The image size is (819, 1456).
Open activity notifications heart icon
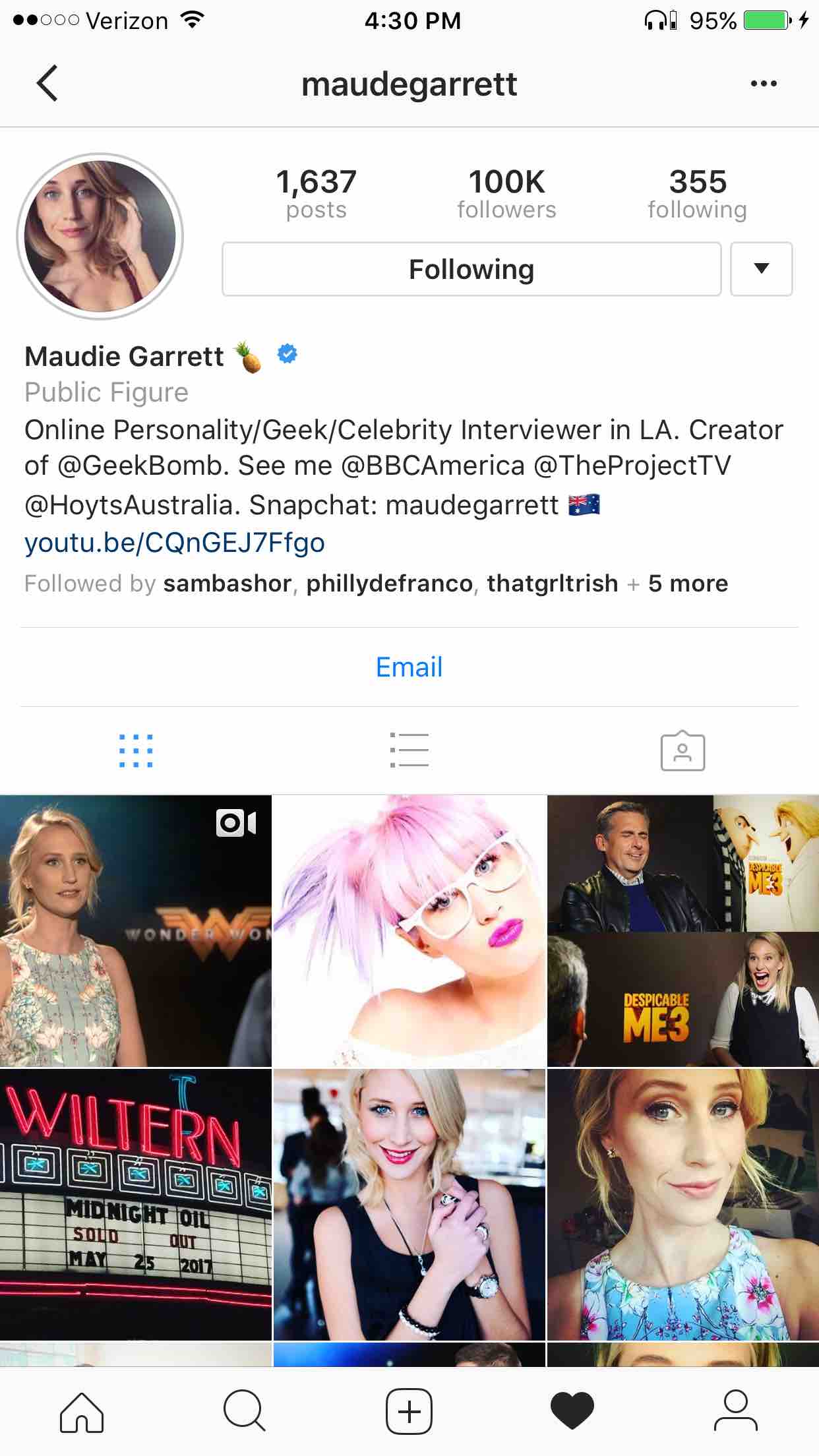[573, 1411]
